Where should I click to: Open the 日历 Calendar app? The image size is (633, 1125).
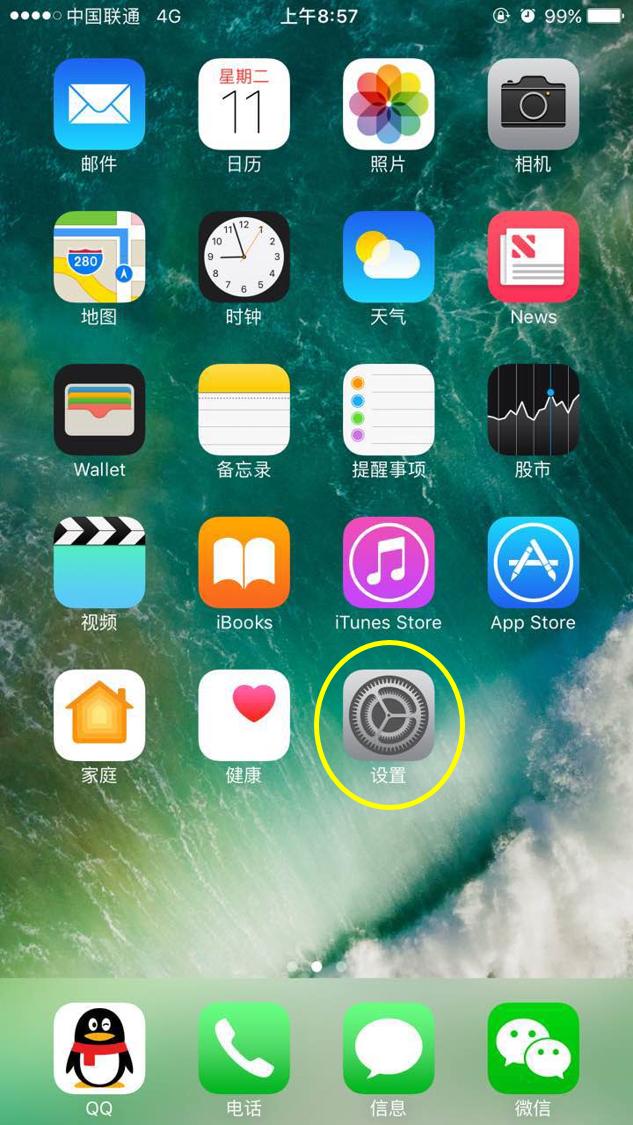point(244,104)
